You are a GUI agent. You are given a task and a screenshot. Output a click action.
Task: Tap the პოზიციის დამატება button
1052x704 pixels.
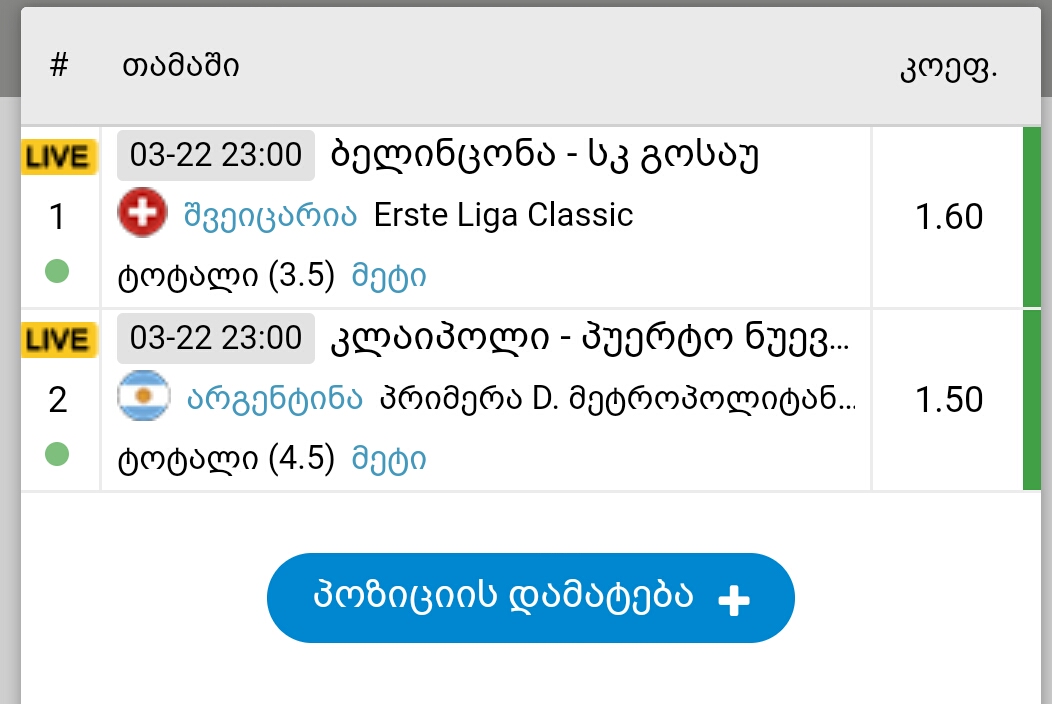[x=530, y=598]
